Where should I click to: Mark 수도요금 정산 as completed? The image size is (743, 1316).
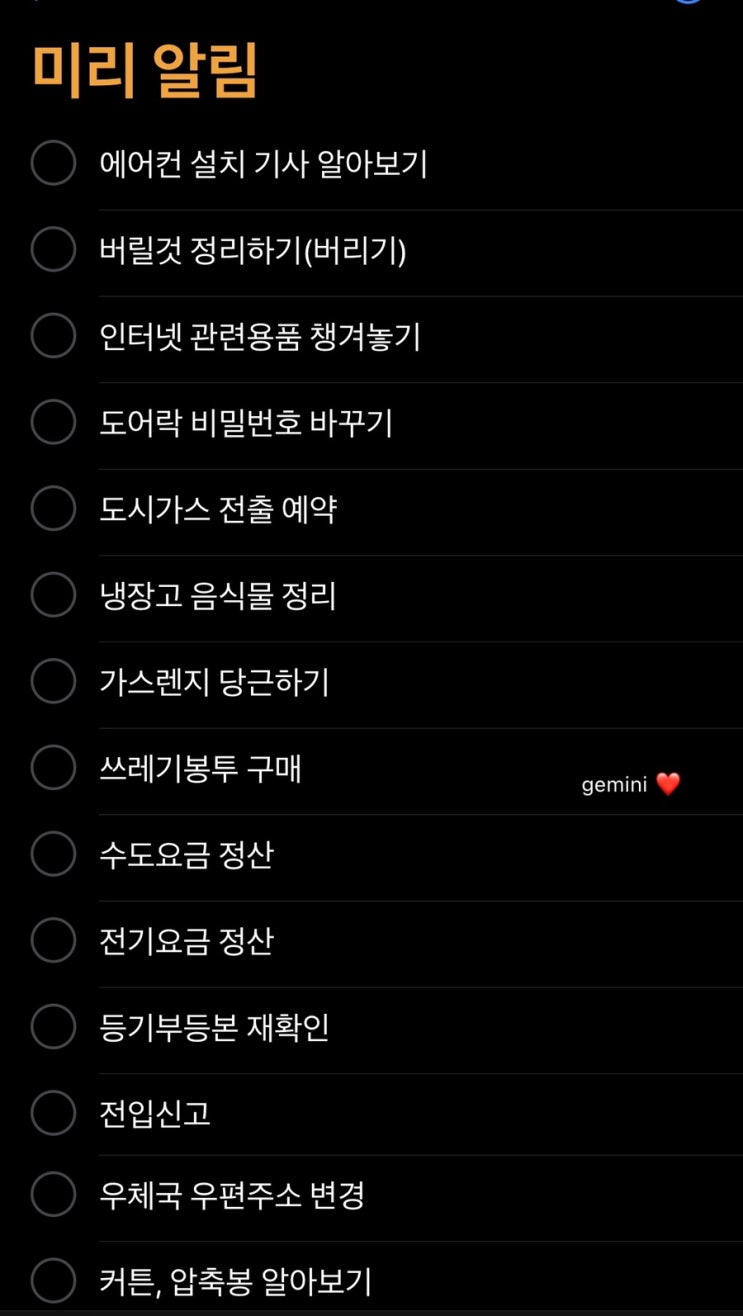click(x=53, y=854)
